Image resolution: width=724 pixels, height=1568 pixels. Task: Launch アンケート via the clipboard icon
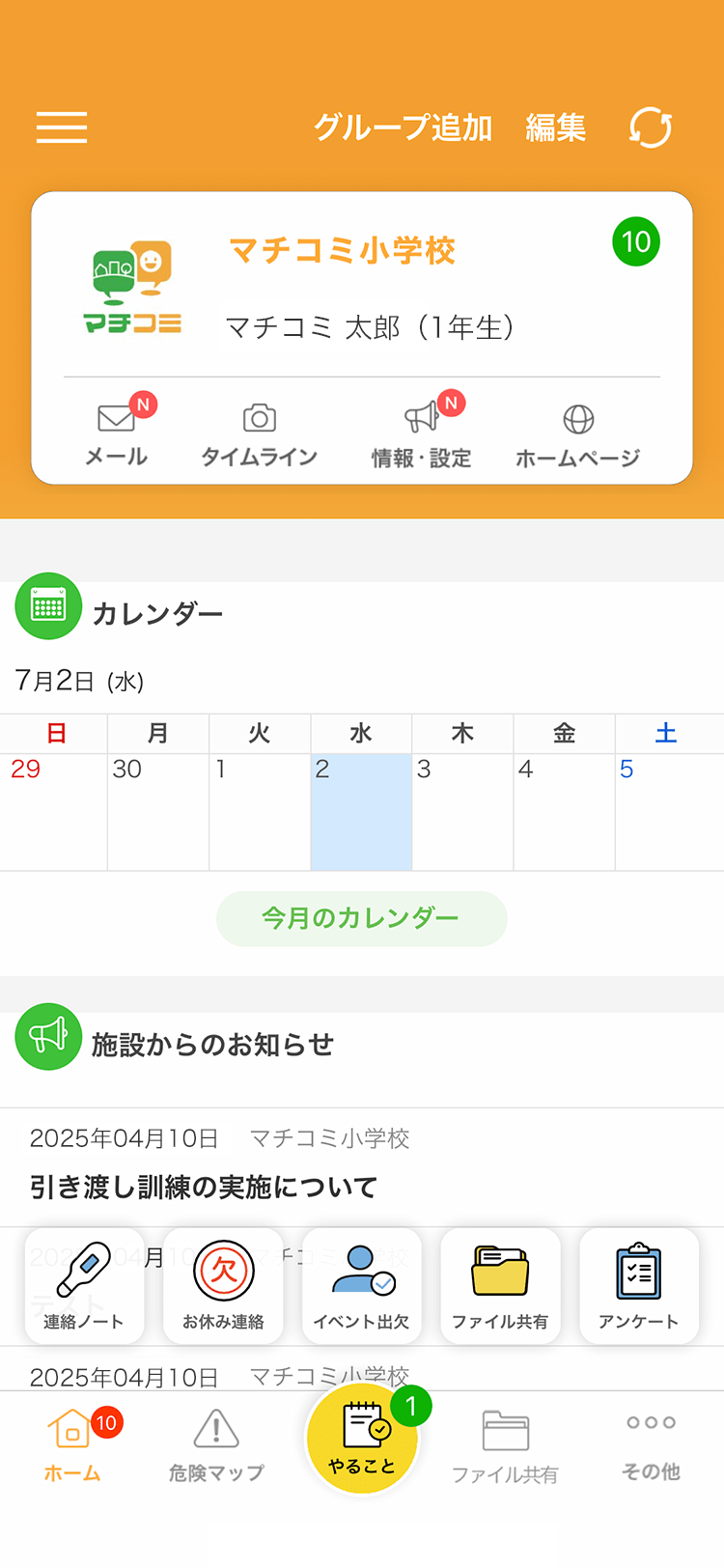[639, 1274]
